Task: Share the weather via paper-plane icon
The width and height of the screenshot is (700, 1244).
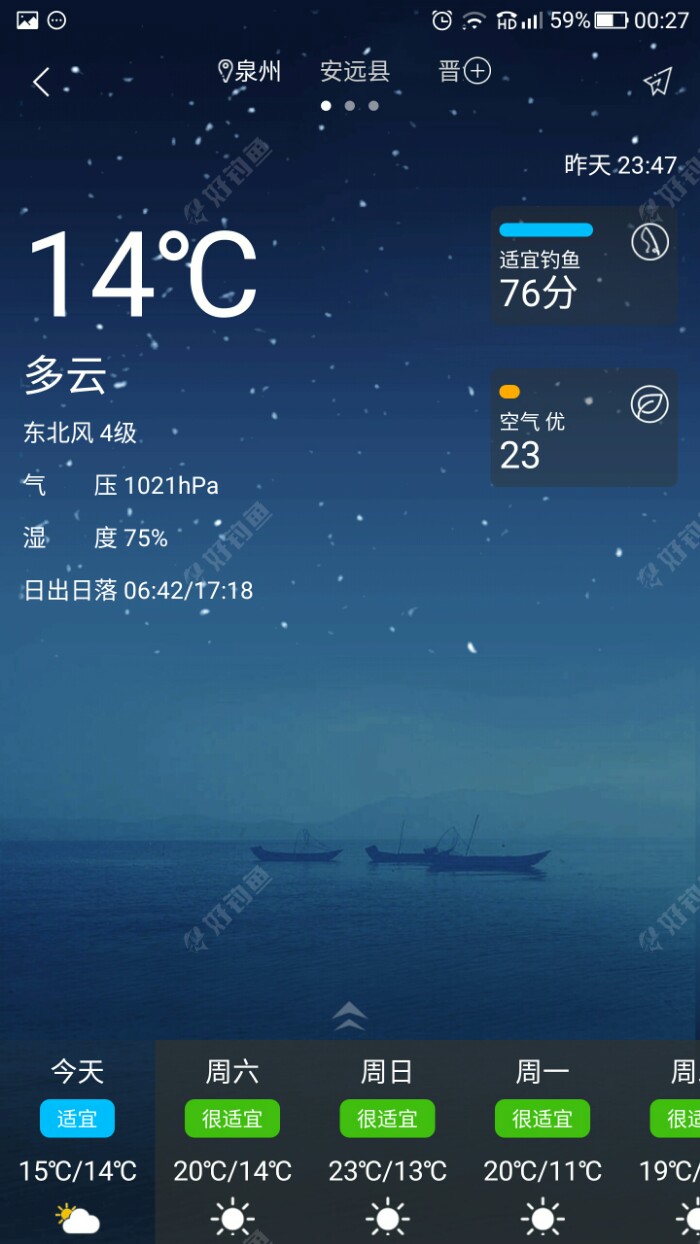Action: 657,82
